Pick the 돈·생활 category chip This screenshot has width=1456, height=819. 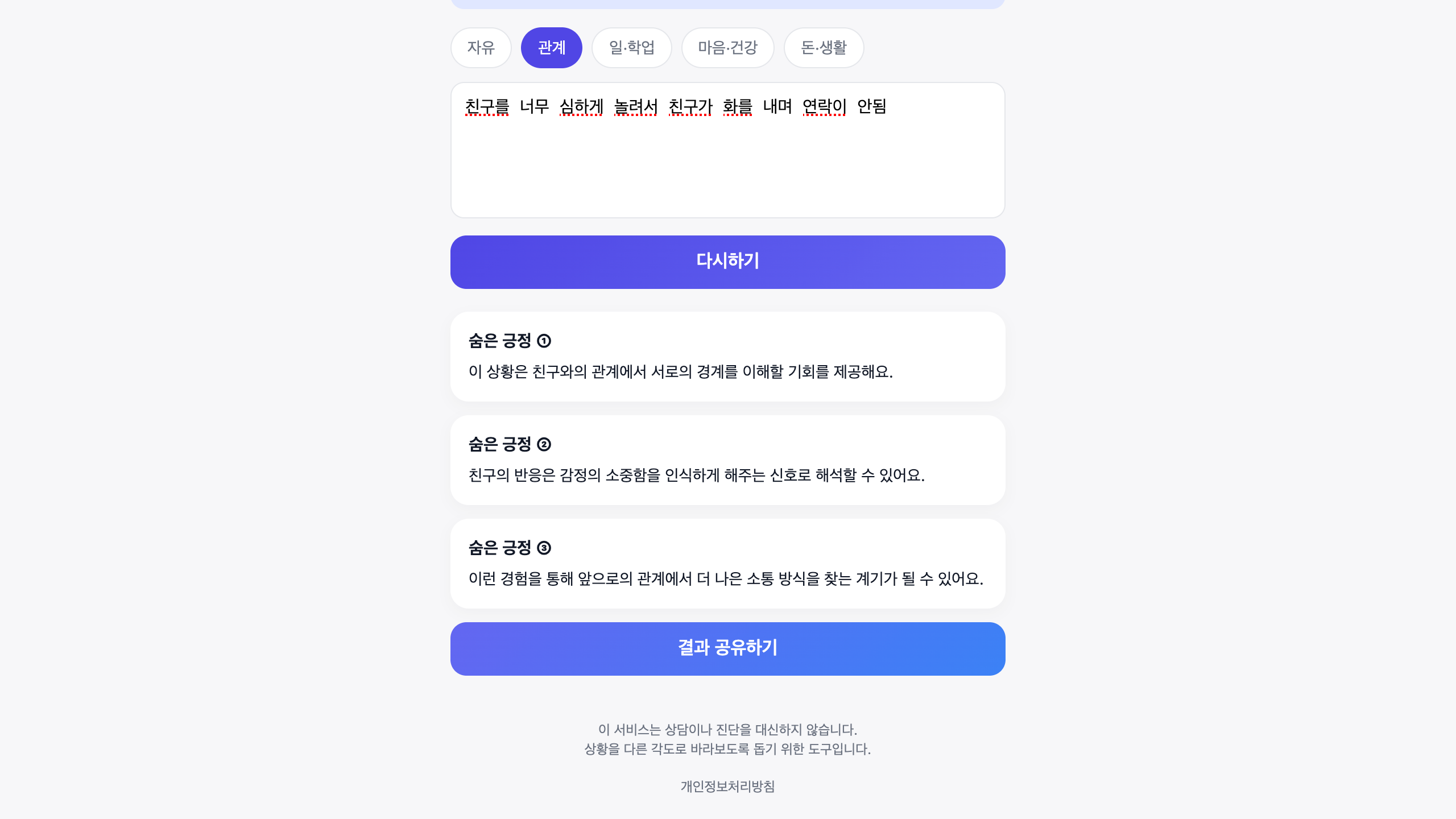[824, 48]
